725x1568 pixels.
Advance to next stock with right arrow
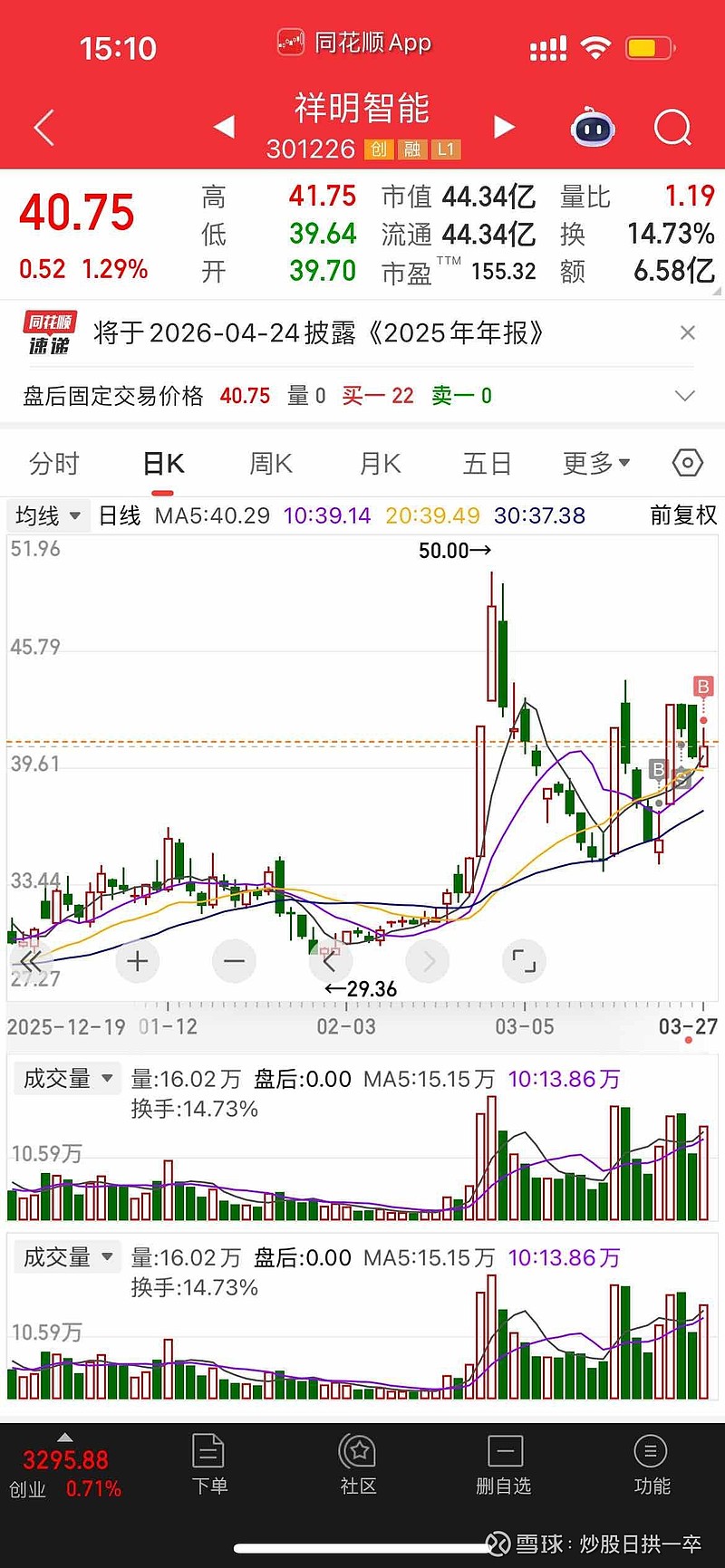505,128
